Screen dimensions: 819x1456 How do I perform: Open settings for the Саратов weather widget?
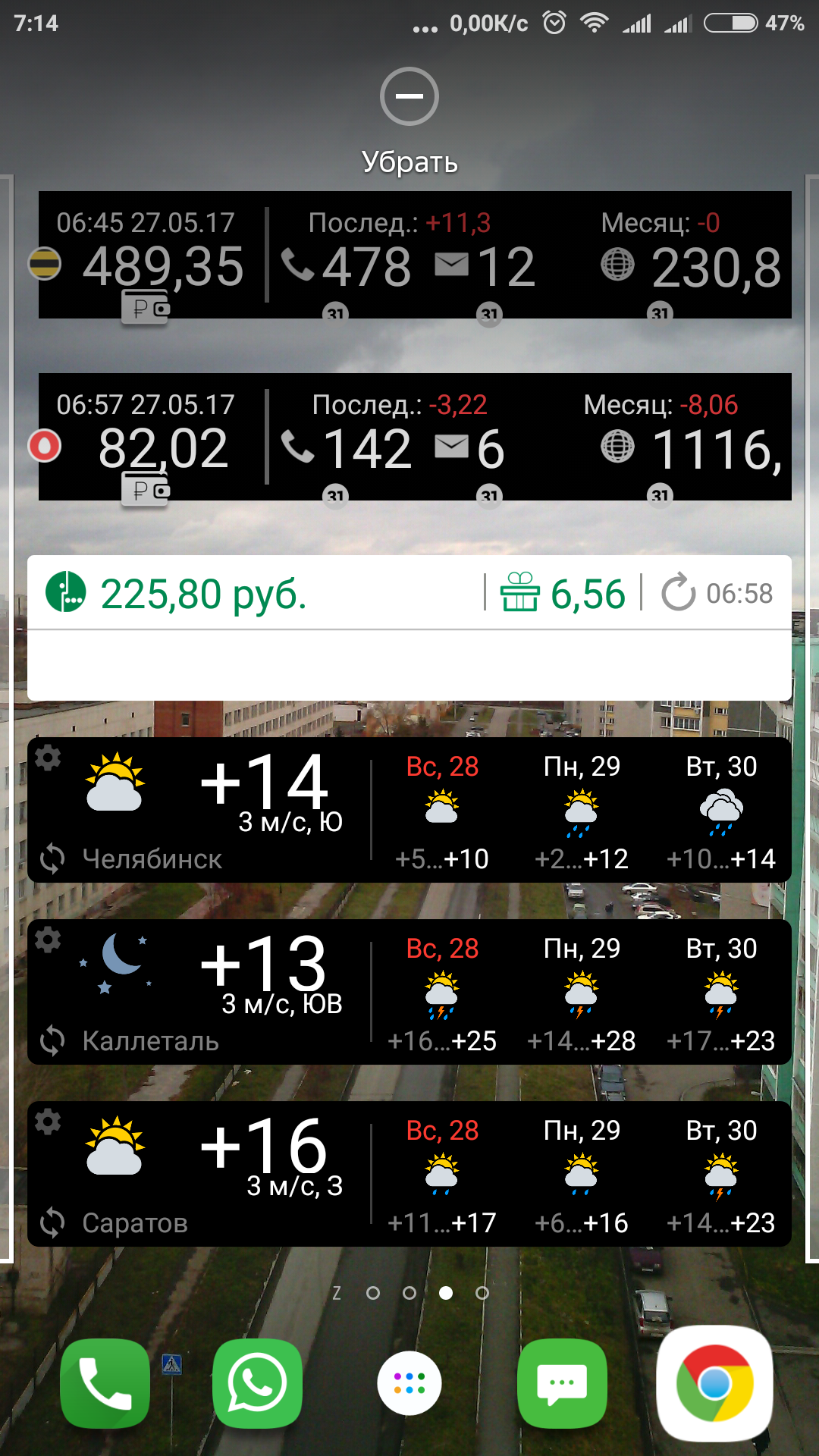[48, 1122]
